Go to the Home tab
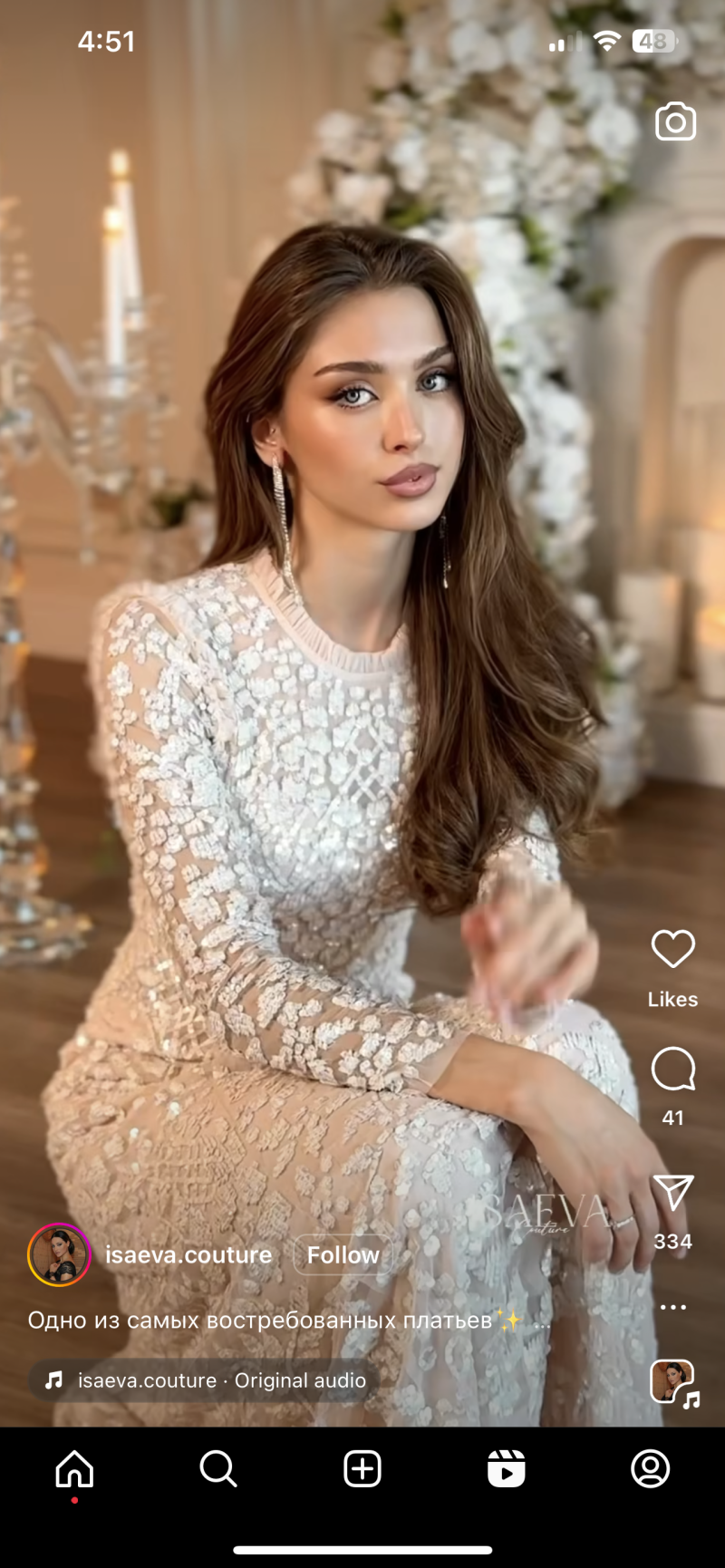The image size is (725, 1568). click(x=74, y=1469)
